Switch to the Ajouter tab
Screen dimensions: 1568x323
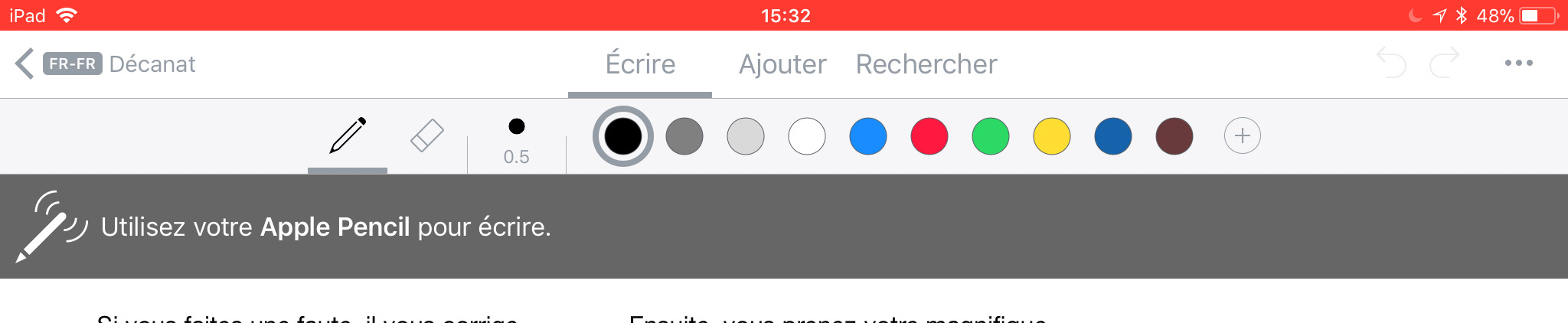pos(782,64)
